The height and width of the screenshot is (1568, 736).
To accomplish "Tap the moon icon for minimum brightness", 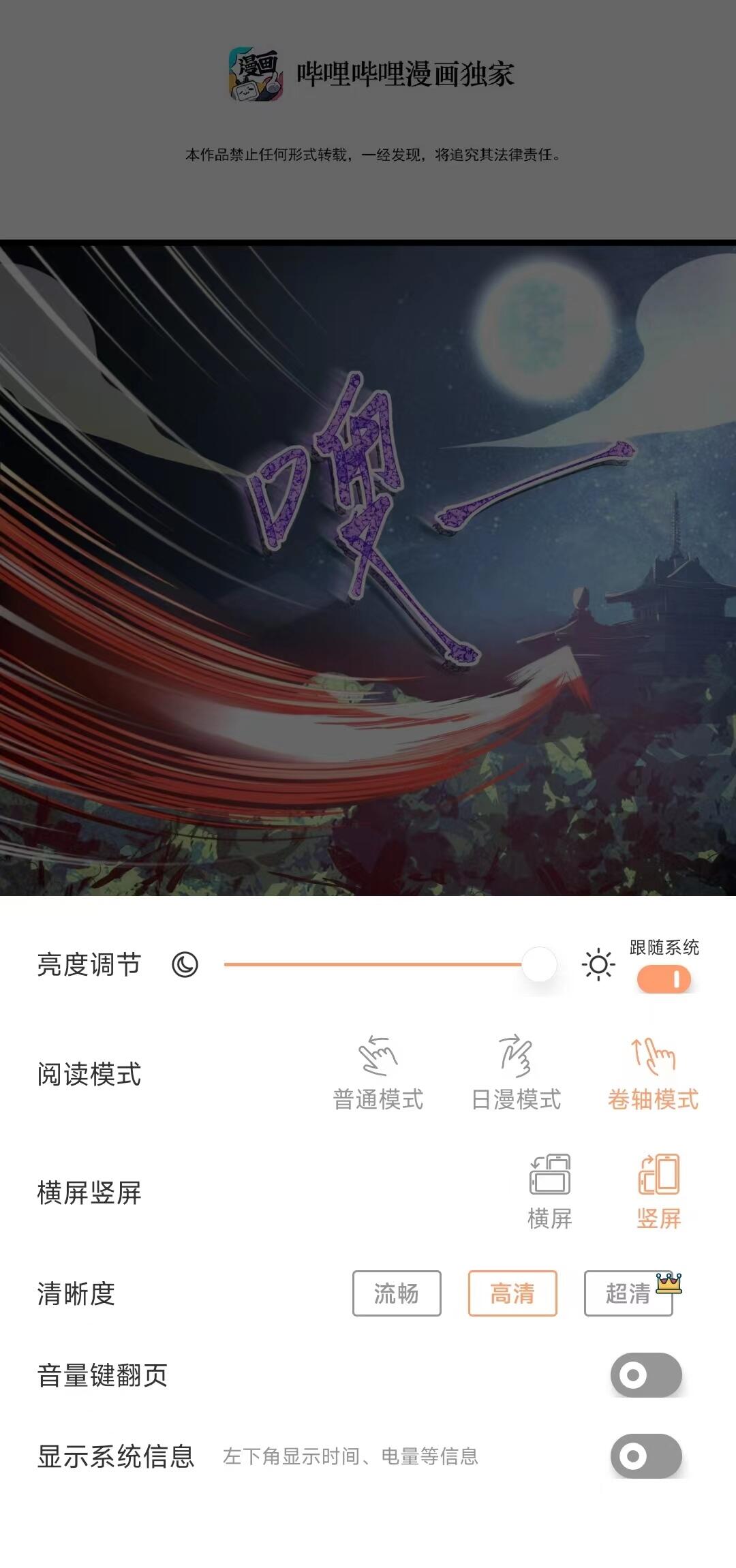I will coord(185,964).
